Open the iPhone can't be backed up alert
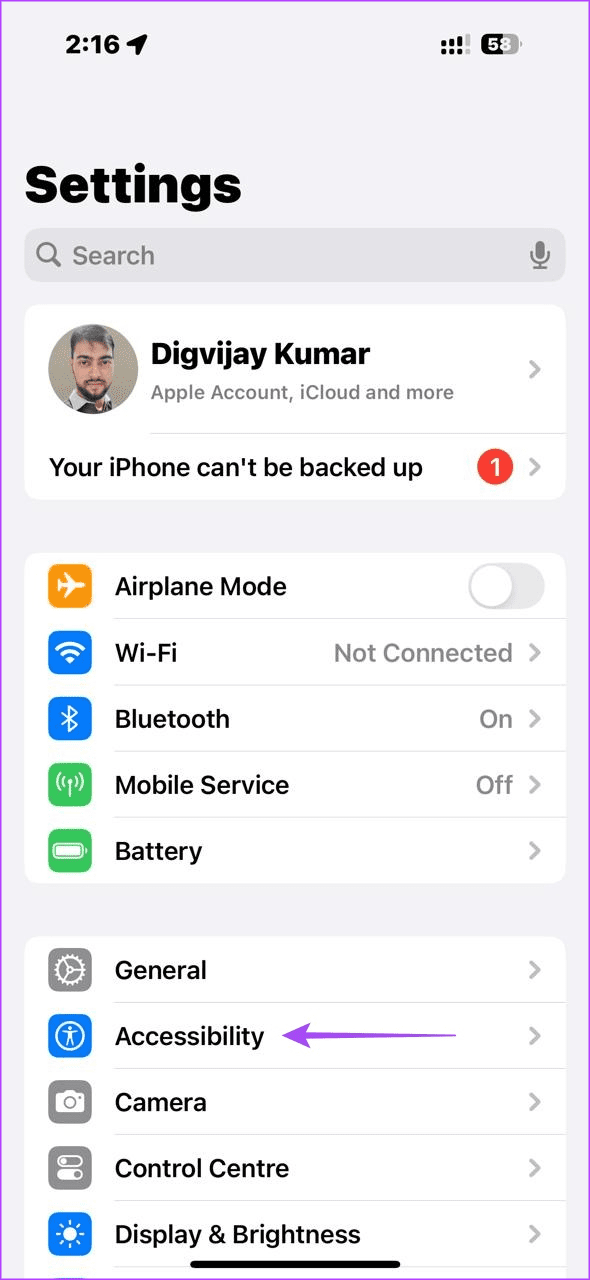 point(295,467)
